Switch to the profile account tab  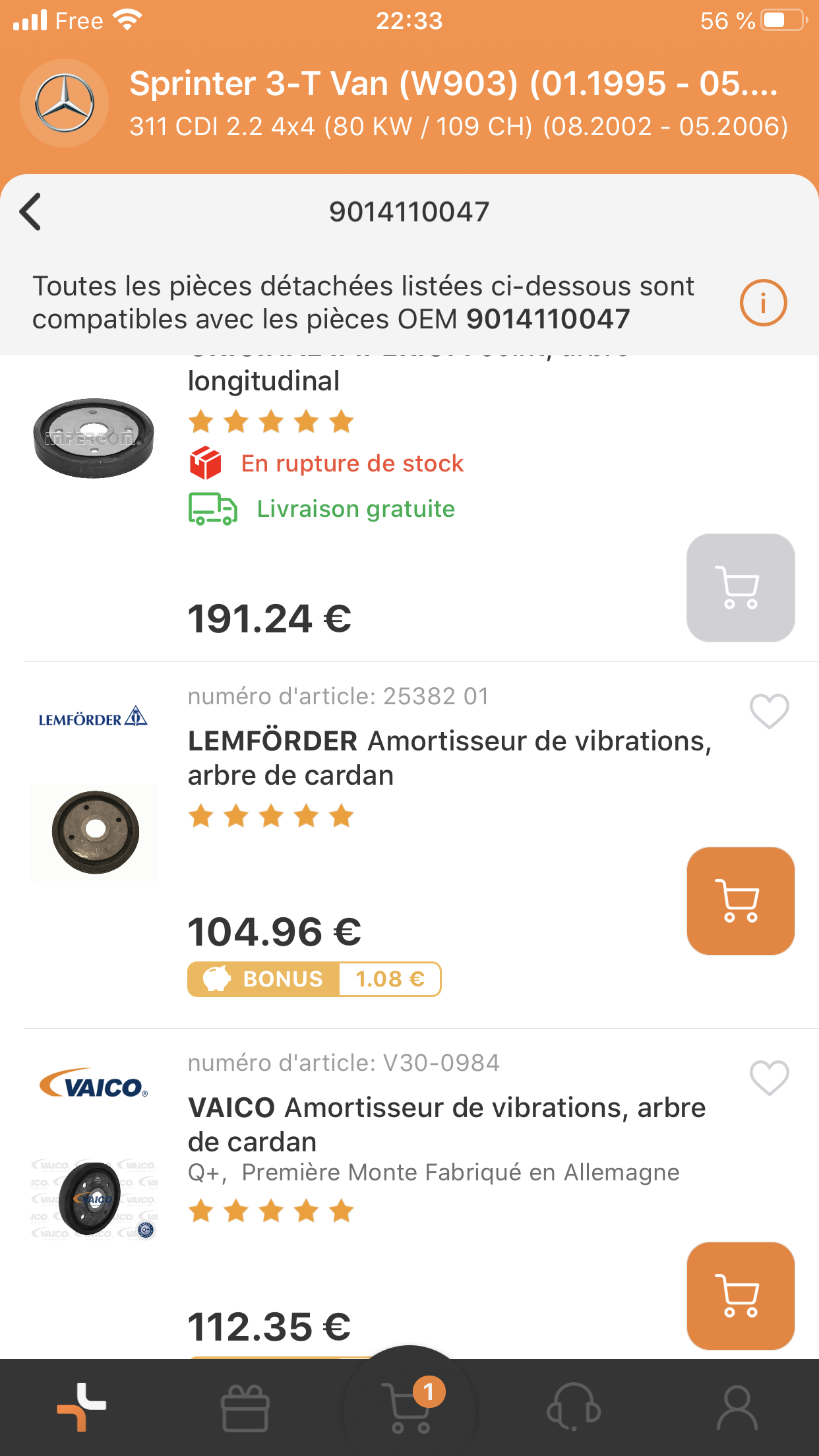coord(737,1407)
